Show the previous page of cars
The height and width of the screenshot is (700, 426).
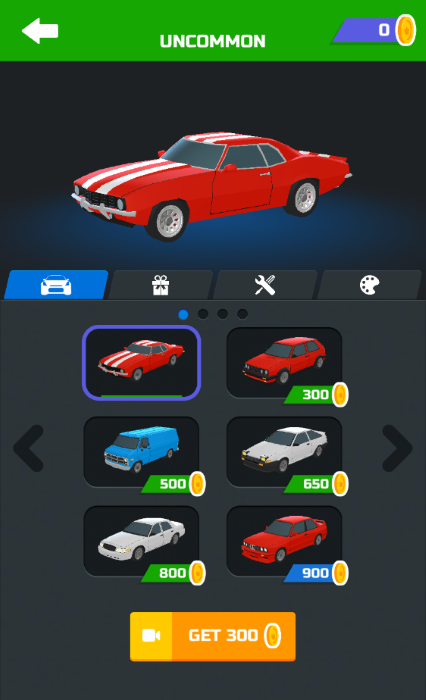pos(29,448)
